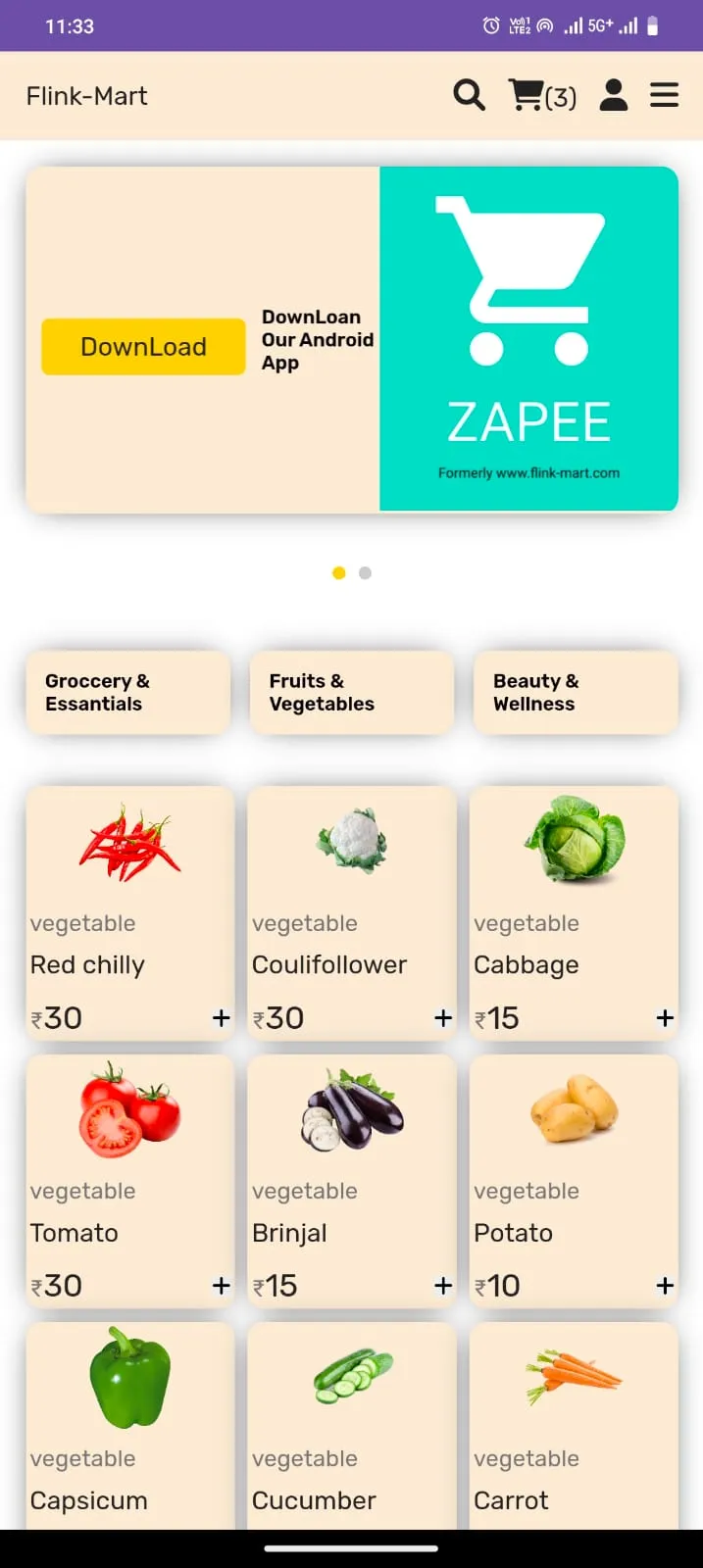
Task: Open the Beauty & Wellness category
Action: tap(576, 693)
